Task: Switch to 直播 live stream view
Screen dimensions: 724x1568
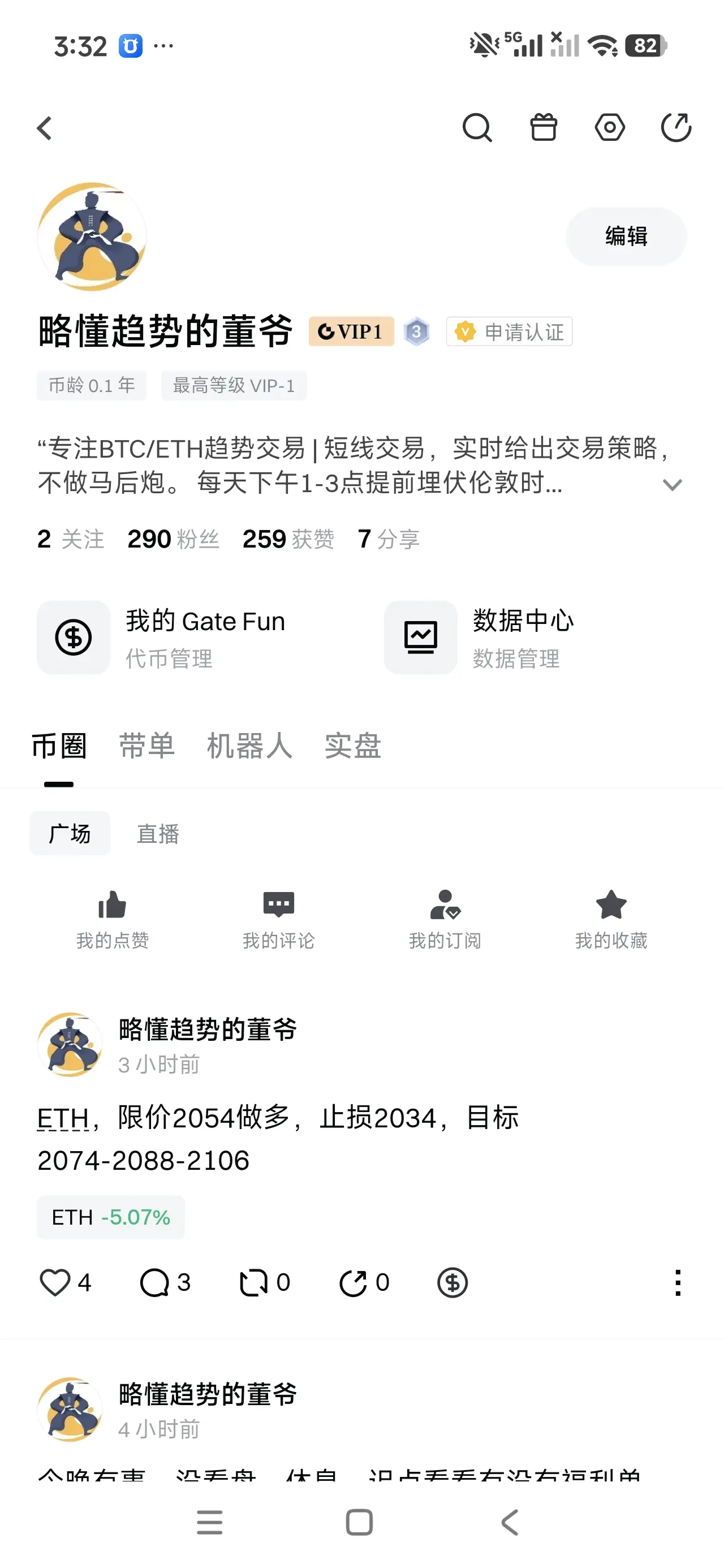Action: pyautogui.click(x=157, y=833)
